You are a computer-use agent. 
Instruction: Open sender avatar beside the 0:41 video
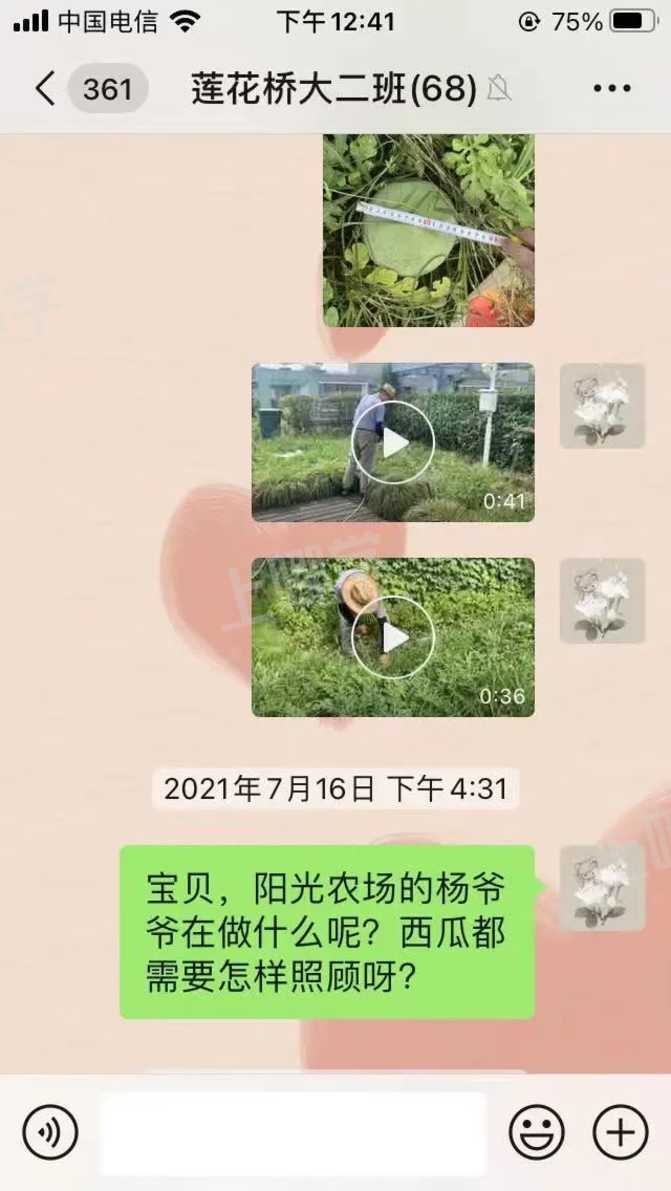[602, 405]
